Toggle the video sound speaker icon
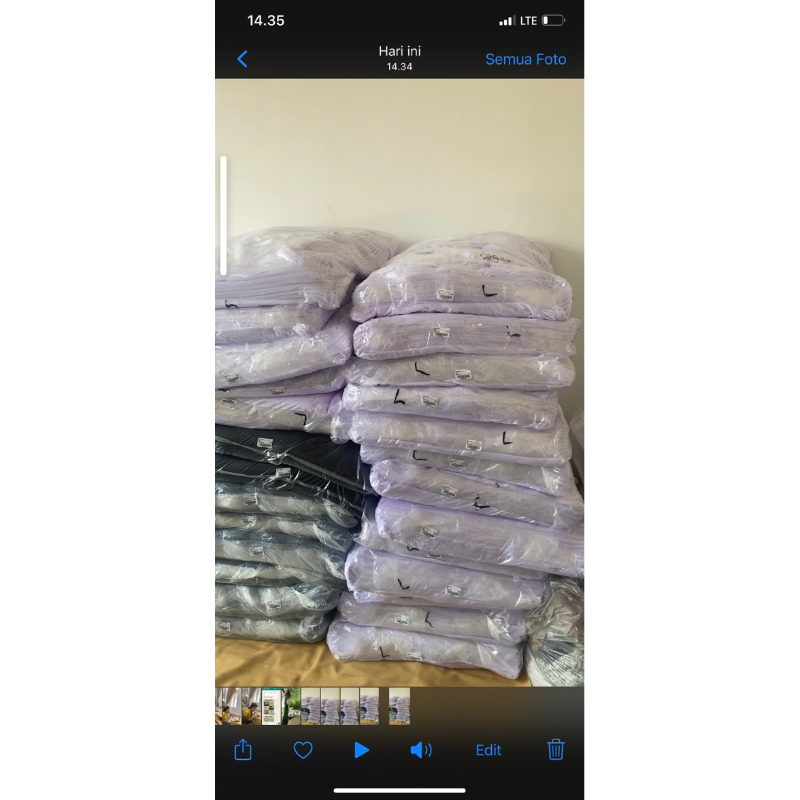This screenshot has height=800, width=800. tap(421, 749)
